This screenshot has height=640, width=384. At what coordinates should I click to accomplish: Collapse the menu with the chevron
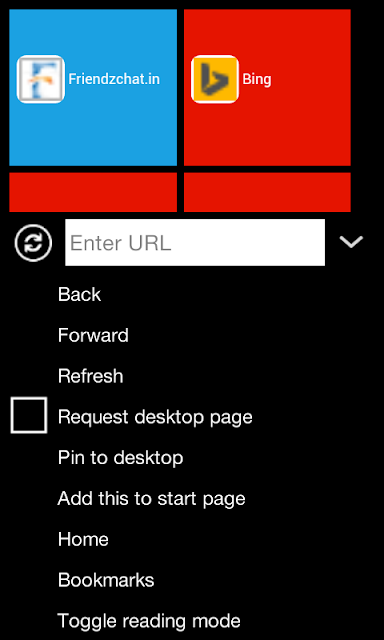coord(351,242)
